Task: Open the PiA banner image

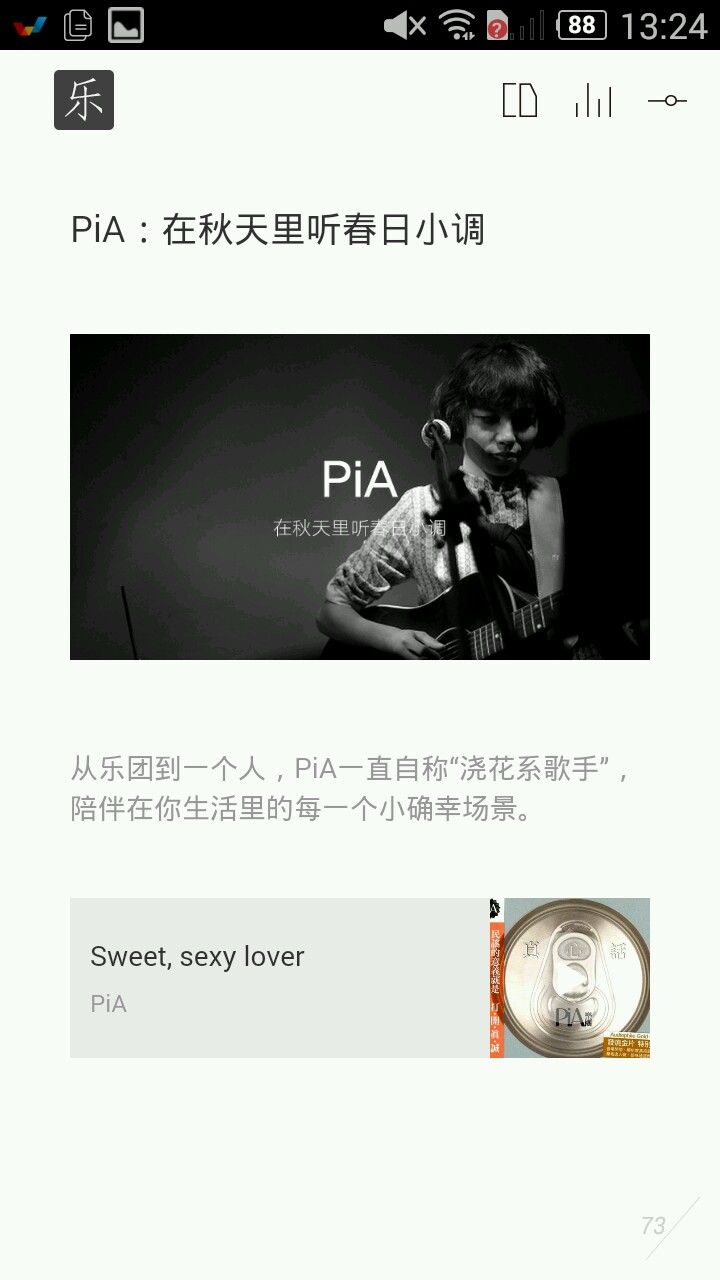Action: click(360, 497)
